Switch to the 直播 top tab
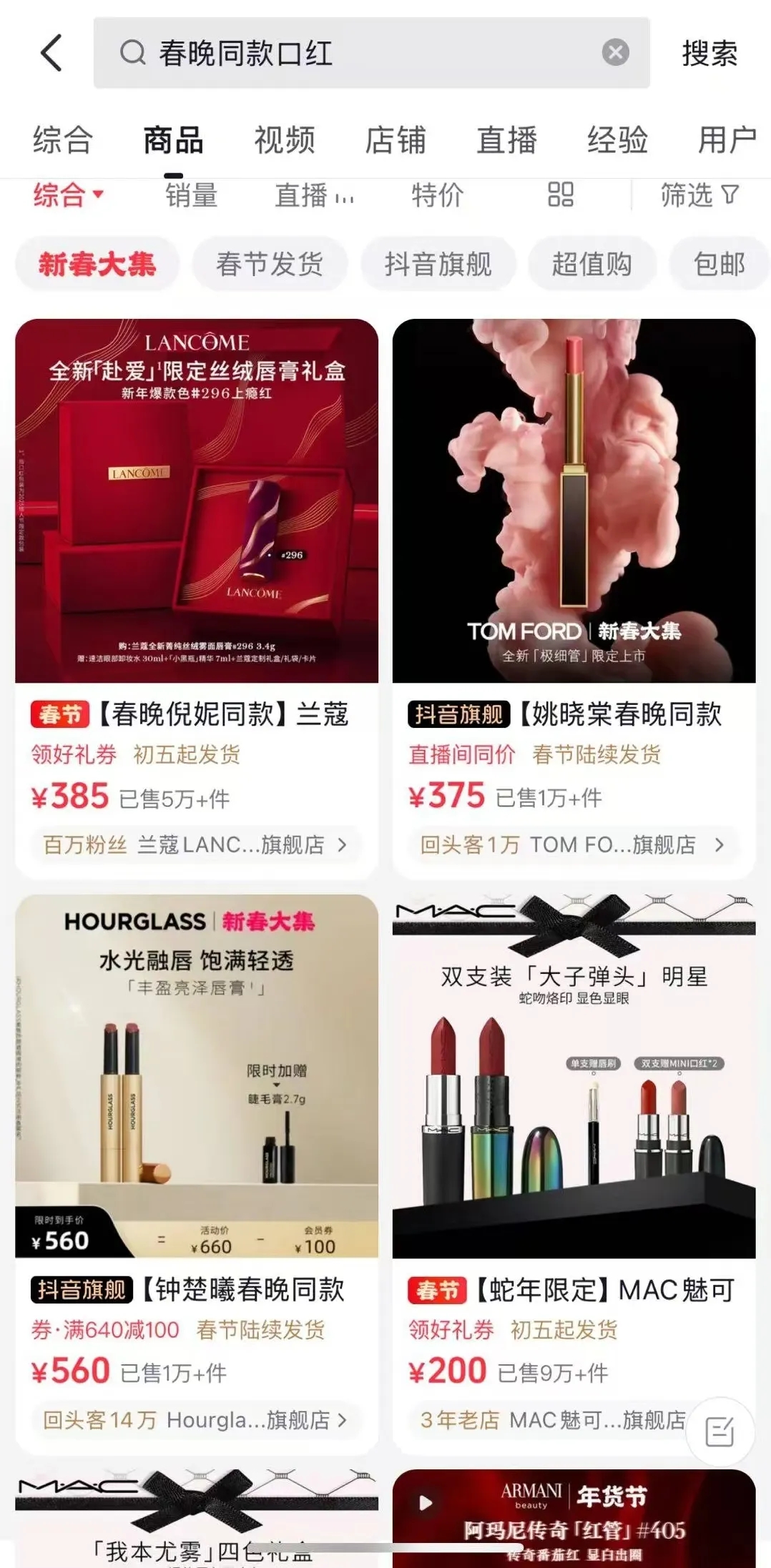The width and height of the screenshot is (771, 1568). [506, 139]
